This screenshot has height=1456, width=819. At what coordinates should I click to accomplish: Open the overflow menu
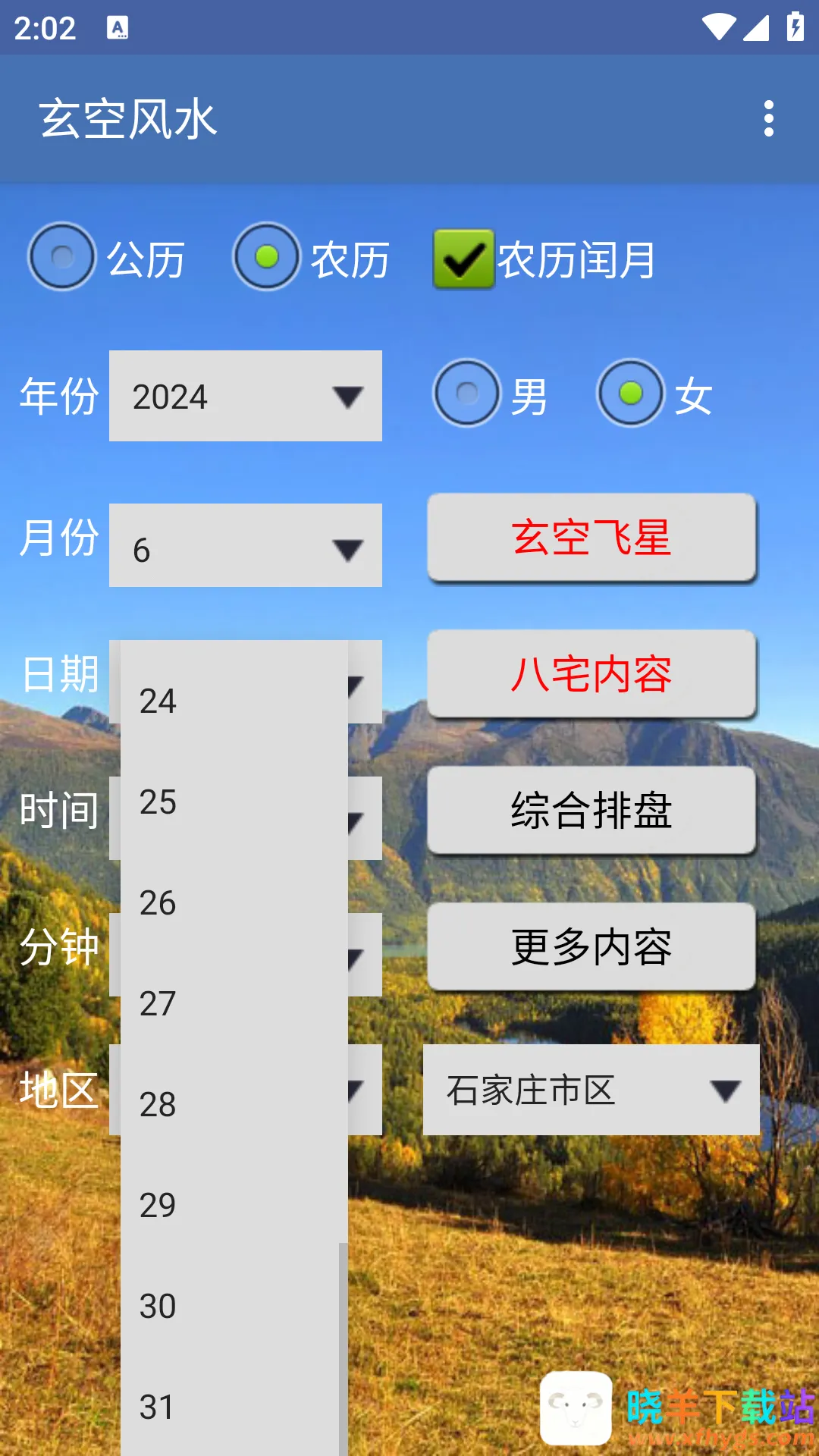click(768, 118)
